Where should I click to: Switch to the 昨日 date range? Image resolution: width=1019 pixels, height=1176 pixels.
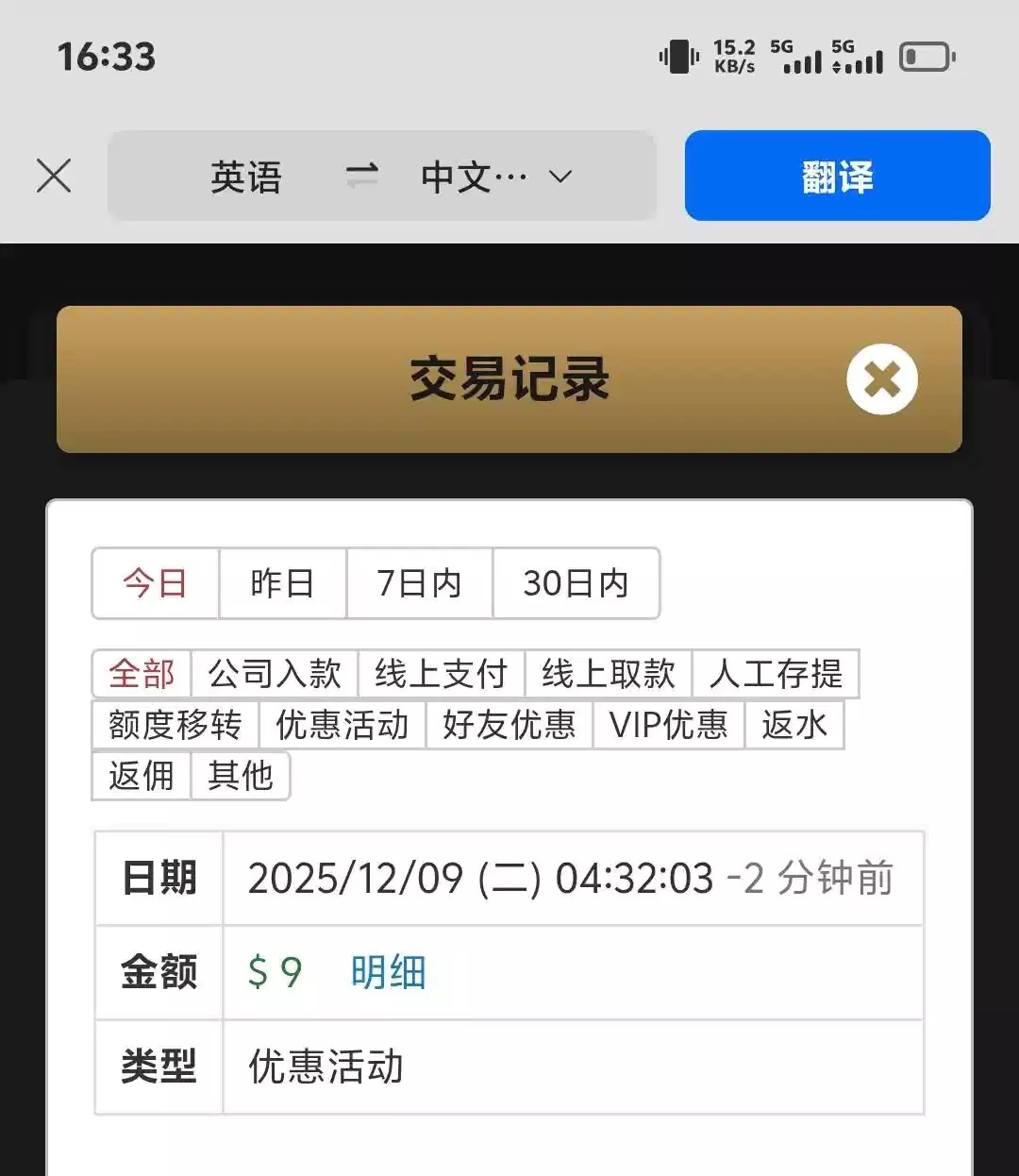click(282, 583)
